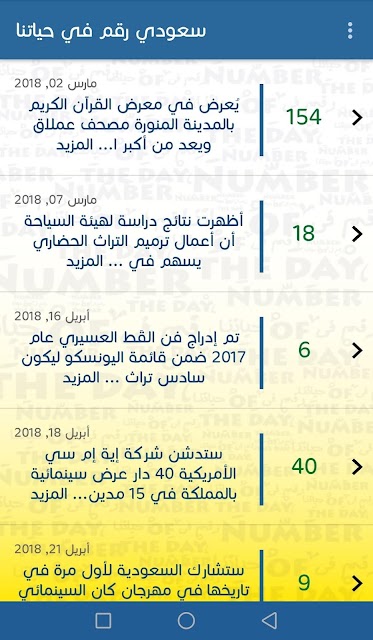Open the overflow menu in the app bar
The height and width of the screenshot is (640, 373).
click(x=350, y=31)
